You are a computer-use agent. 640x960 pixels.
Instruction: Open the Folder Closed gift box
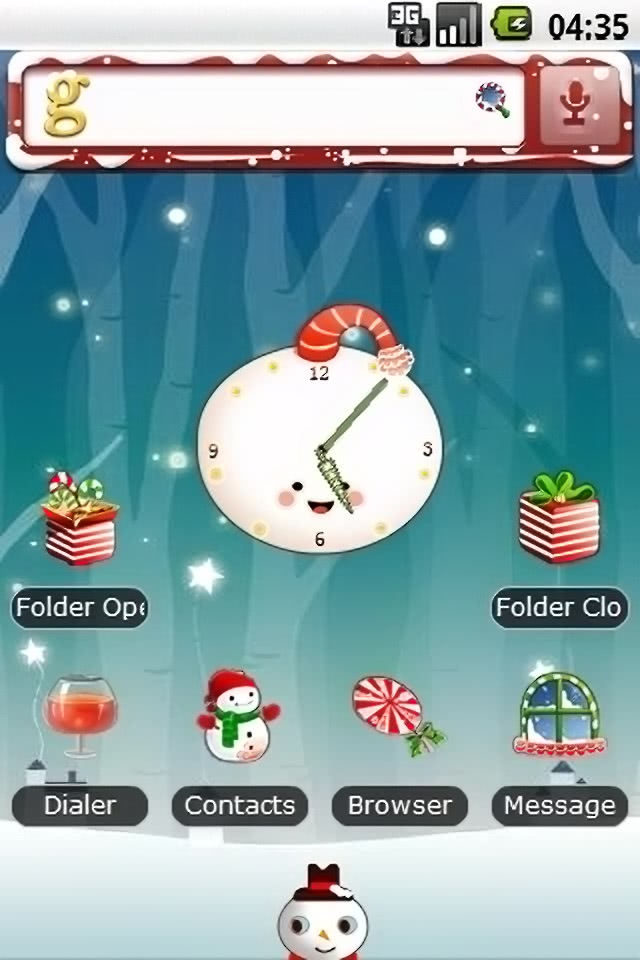click(559, 520)
